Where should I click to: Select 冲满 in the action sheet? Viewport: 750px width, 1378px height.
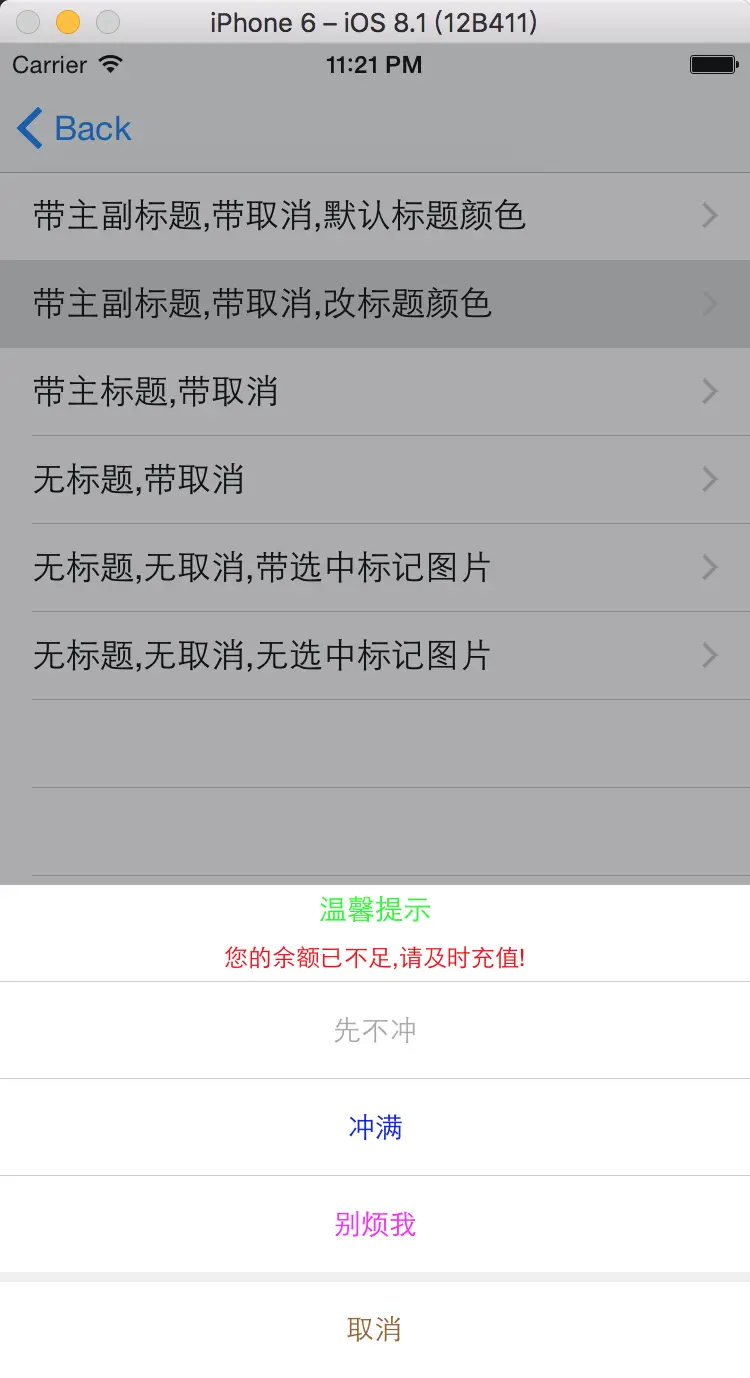(x=375, y=1127)
